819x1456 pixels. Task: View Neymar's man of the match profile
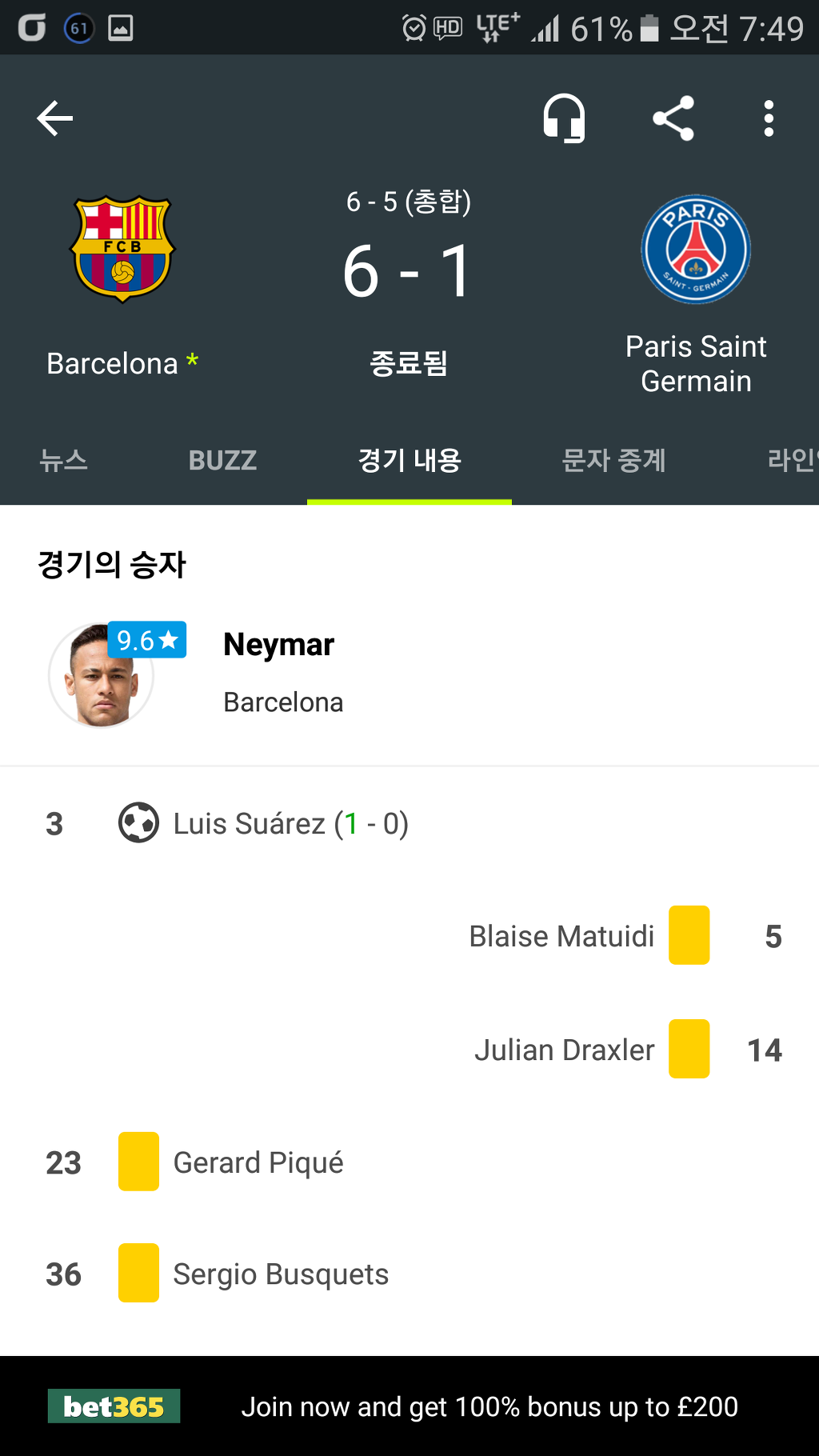(x=409, y=675)
